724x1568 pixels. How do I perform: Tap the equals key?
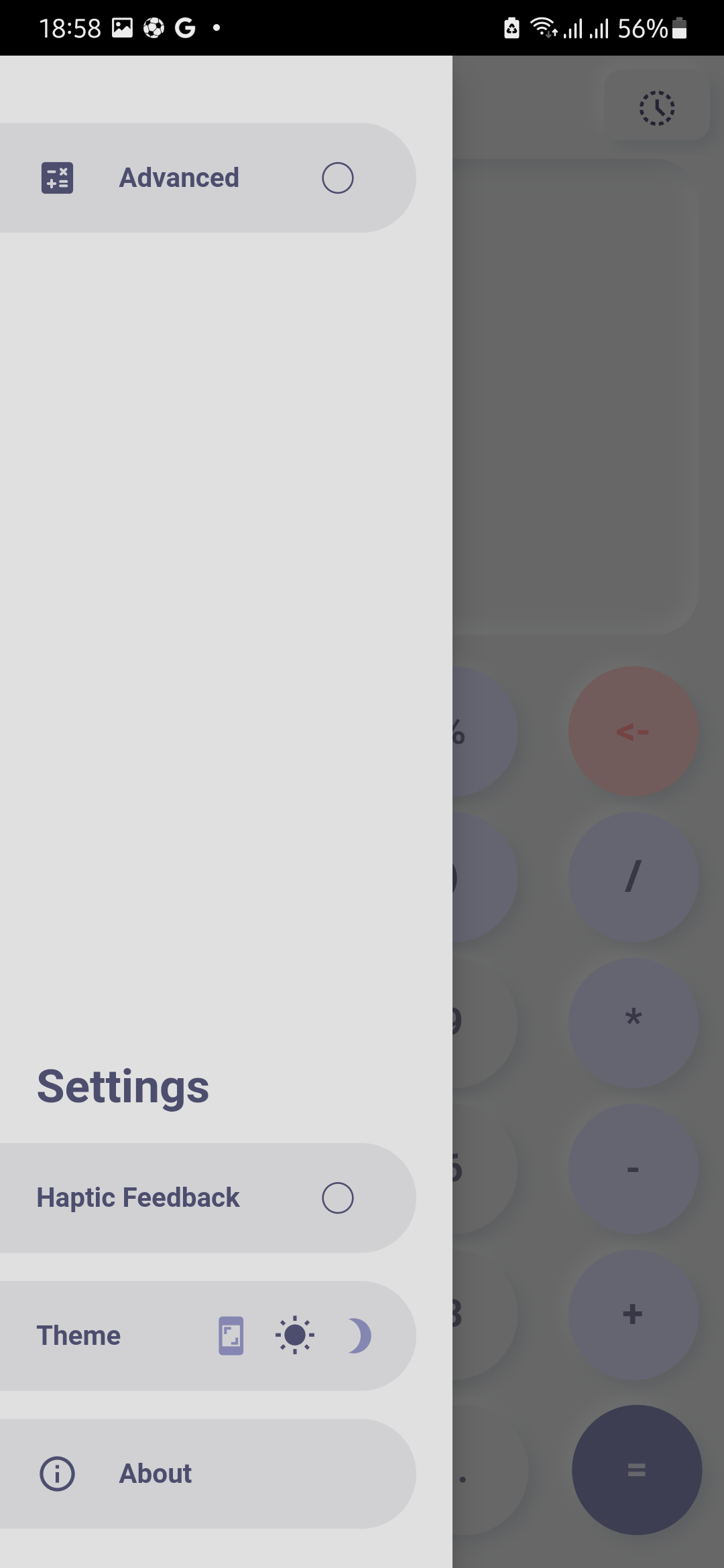[x=636, y=1470]
